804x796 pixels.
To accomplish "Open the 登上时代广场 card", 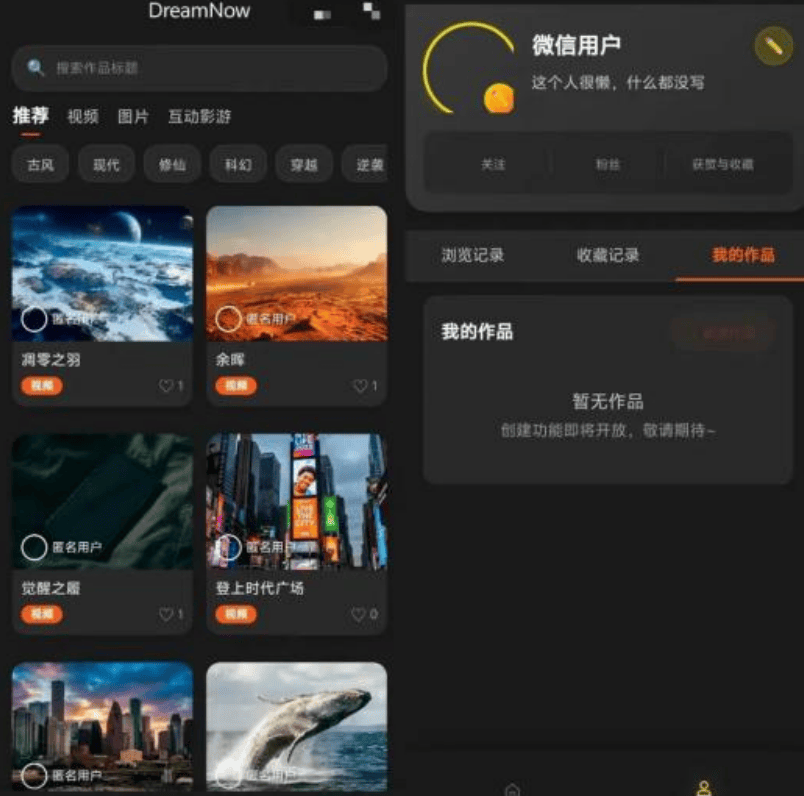I will pyautogui.click(x=296, y=534).
